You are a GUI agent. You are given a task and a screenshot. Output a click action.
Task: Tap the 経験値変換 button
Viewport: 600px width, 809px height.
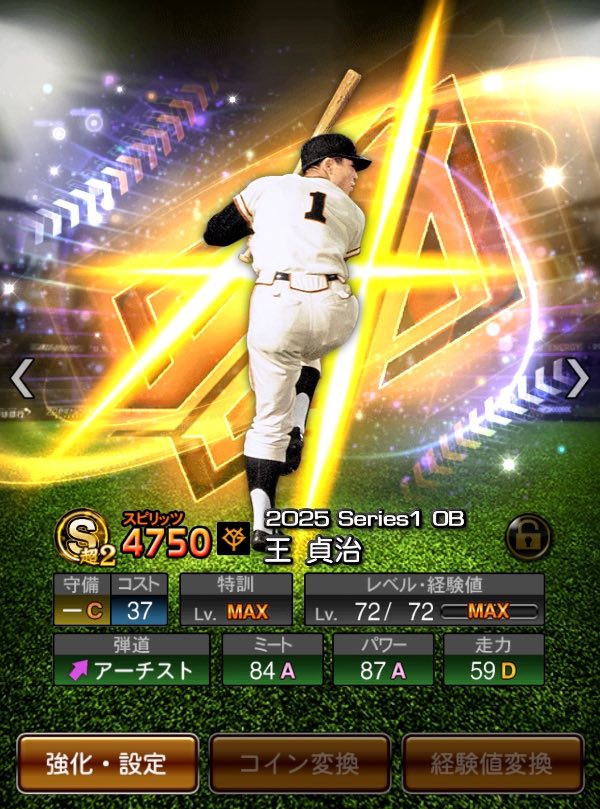tap(493, 764)
